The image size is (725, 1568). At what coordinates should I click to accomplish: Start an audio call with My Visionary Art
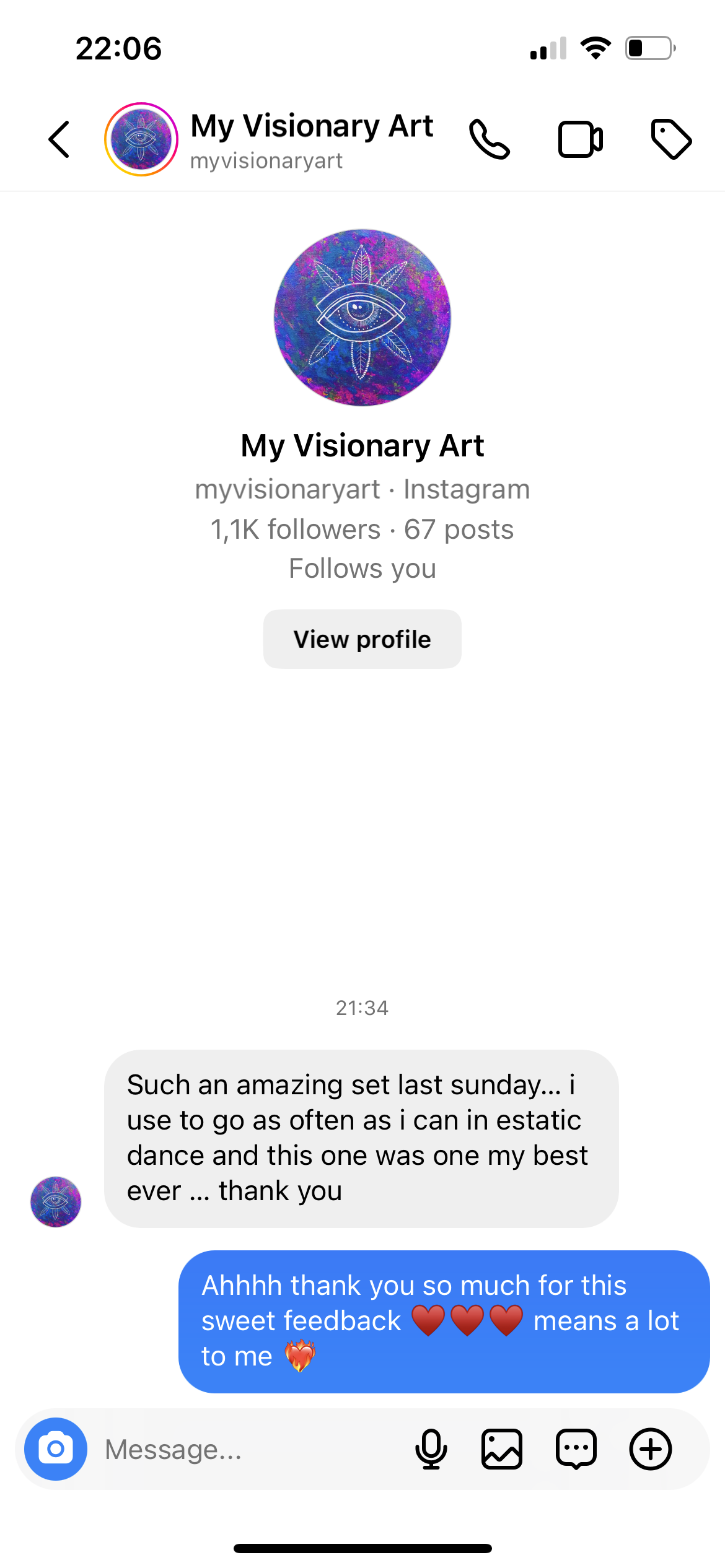(490, 139)
